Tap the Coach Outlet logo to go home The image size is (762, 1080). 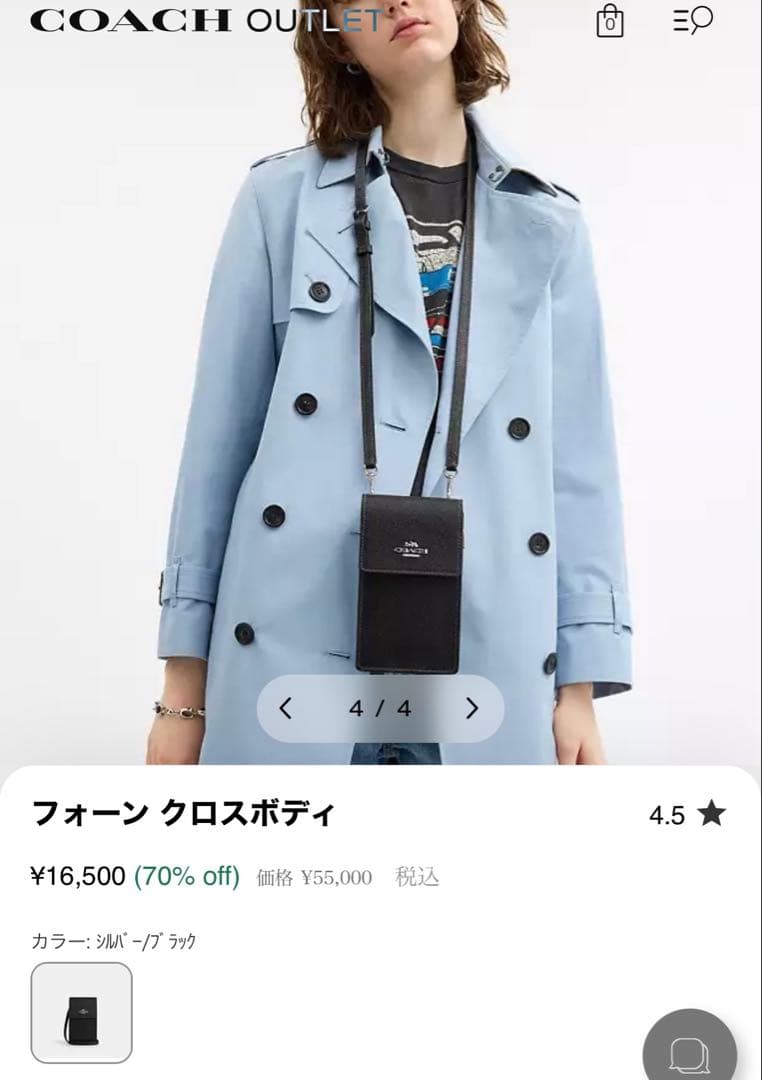tap(206, 20)
